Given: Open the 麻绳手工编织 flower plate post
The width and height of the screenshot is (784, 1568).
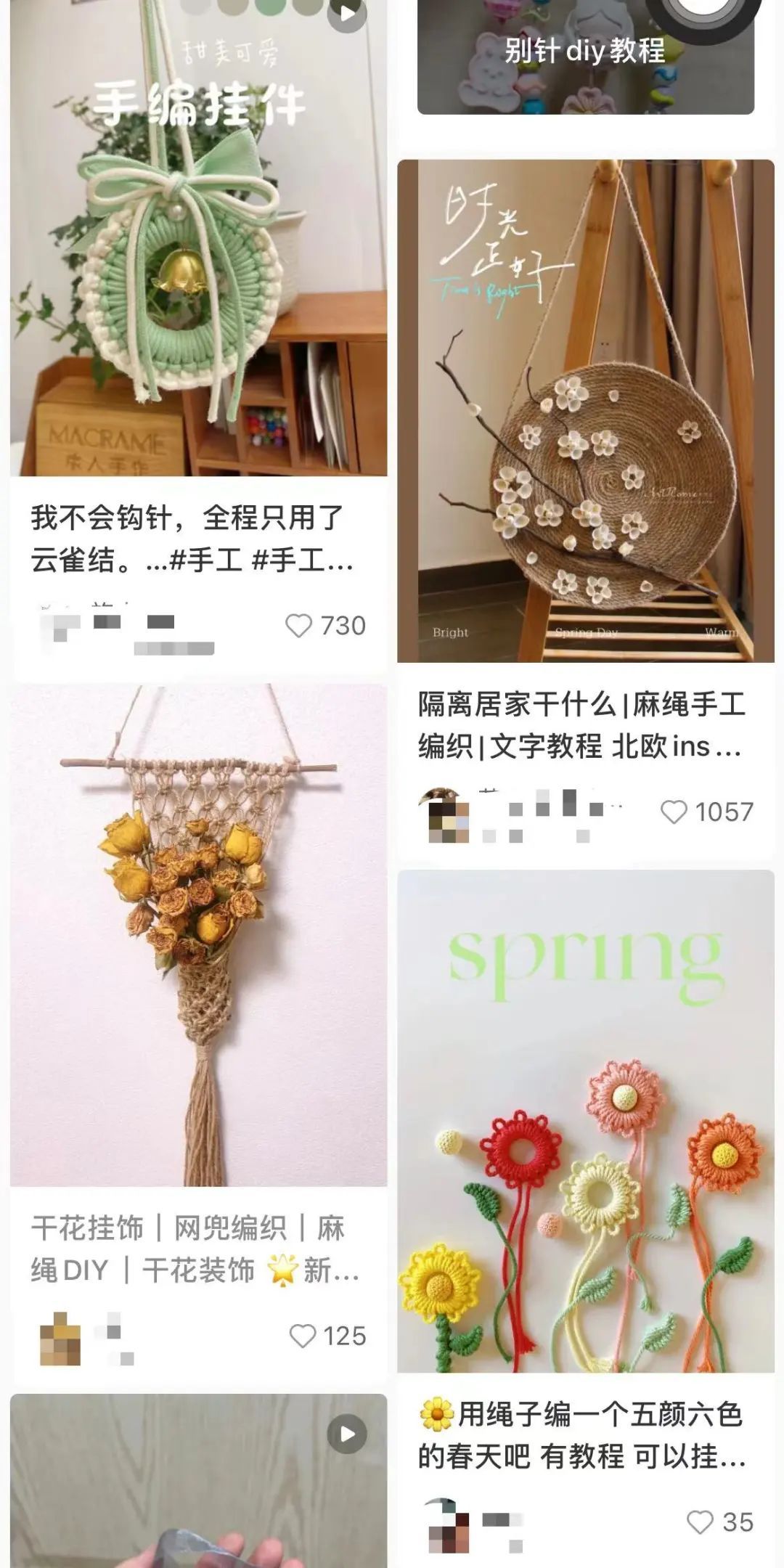Looking at the screenshot, I should pos(585,410).
